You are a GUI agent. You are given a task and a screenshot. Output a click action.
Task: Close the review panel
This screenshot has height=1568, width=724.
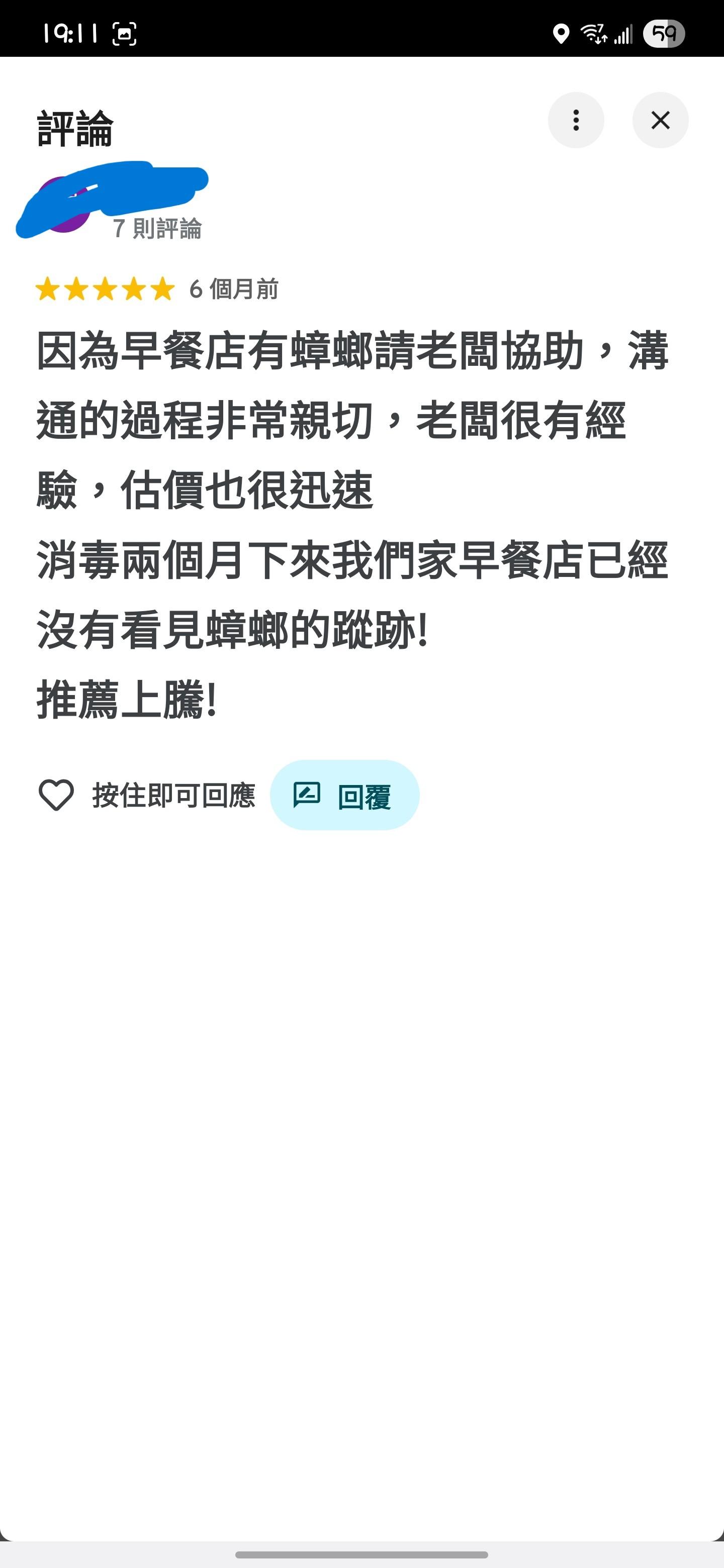(x=660, y=120)
